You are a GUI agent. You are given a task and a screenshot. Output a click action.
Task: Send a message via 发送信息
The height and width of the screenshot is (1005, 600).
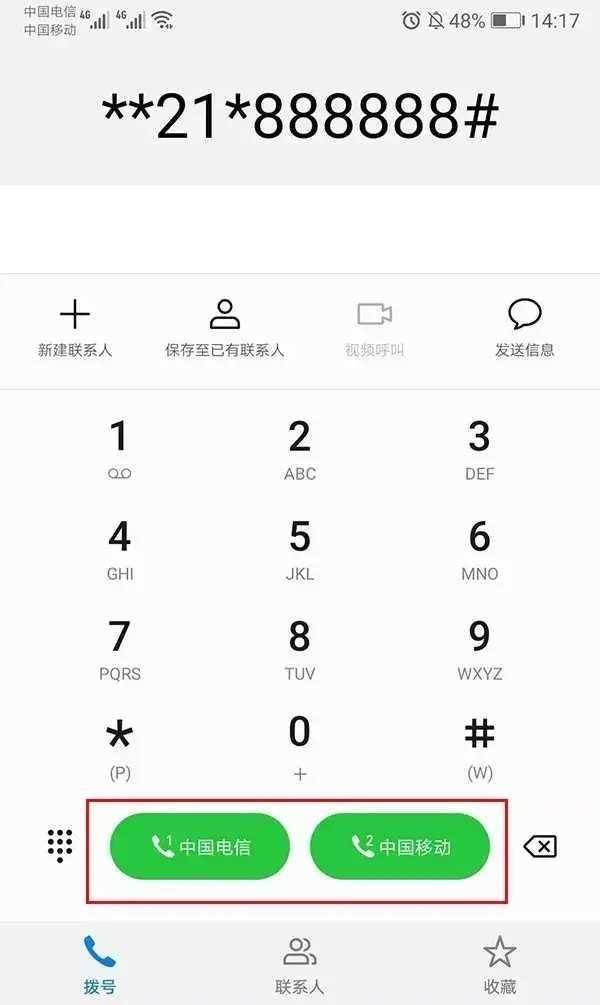click(524, 328)
